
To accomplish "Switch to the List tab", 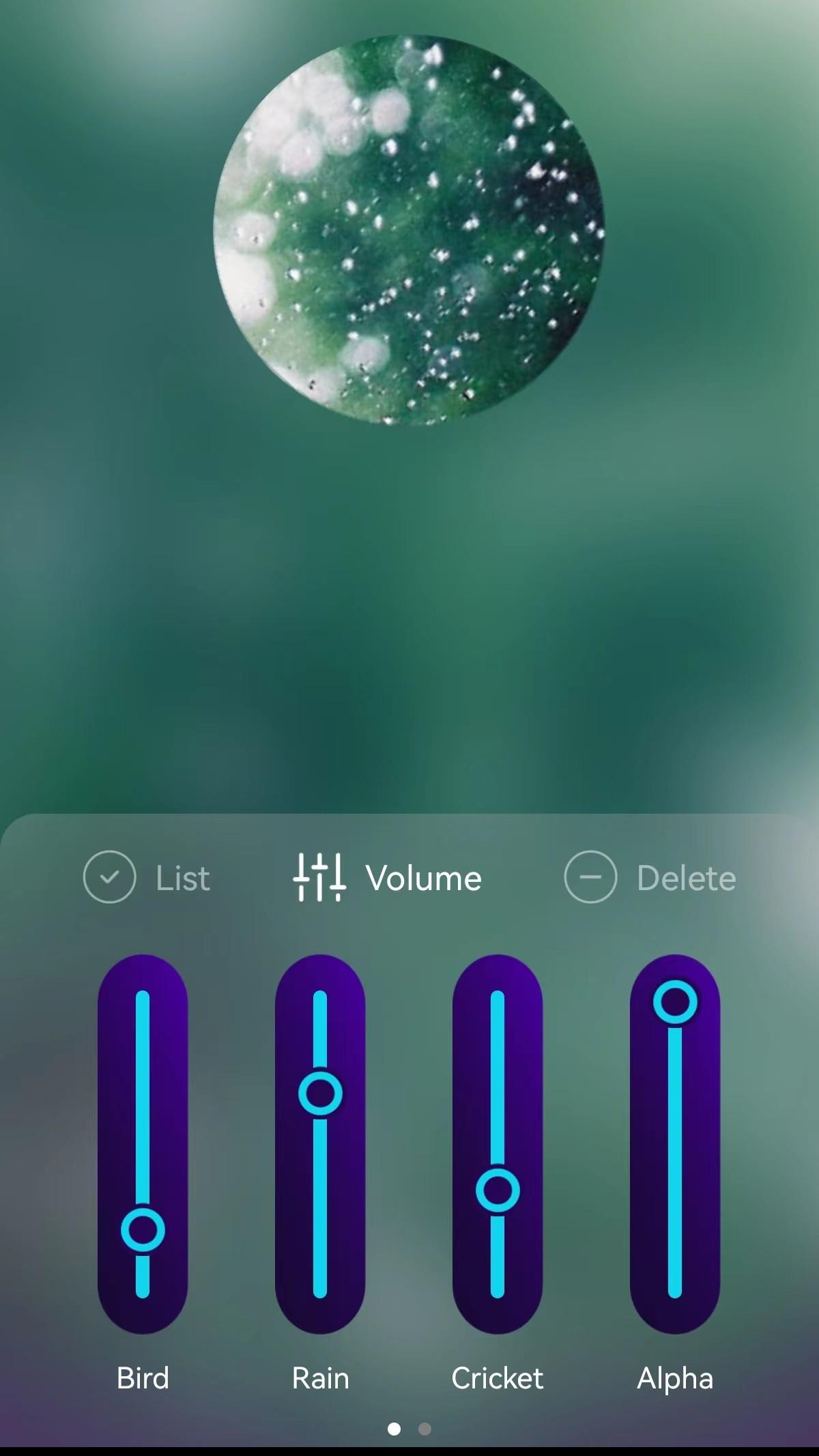I will click(x=147, y=878).
